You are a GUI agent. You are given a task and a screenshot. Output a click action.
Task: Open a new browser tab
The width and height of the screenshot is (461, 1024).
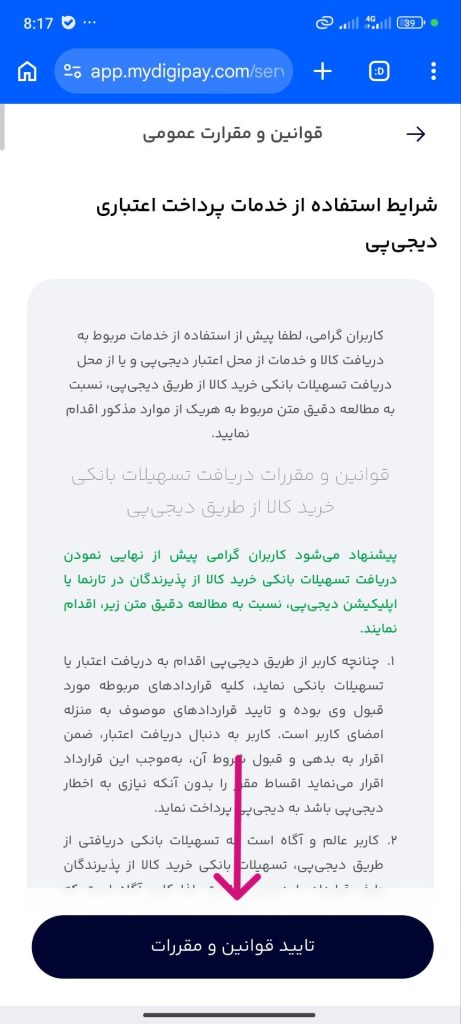323,71
